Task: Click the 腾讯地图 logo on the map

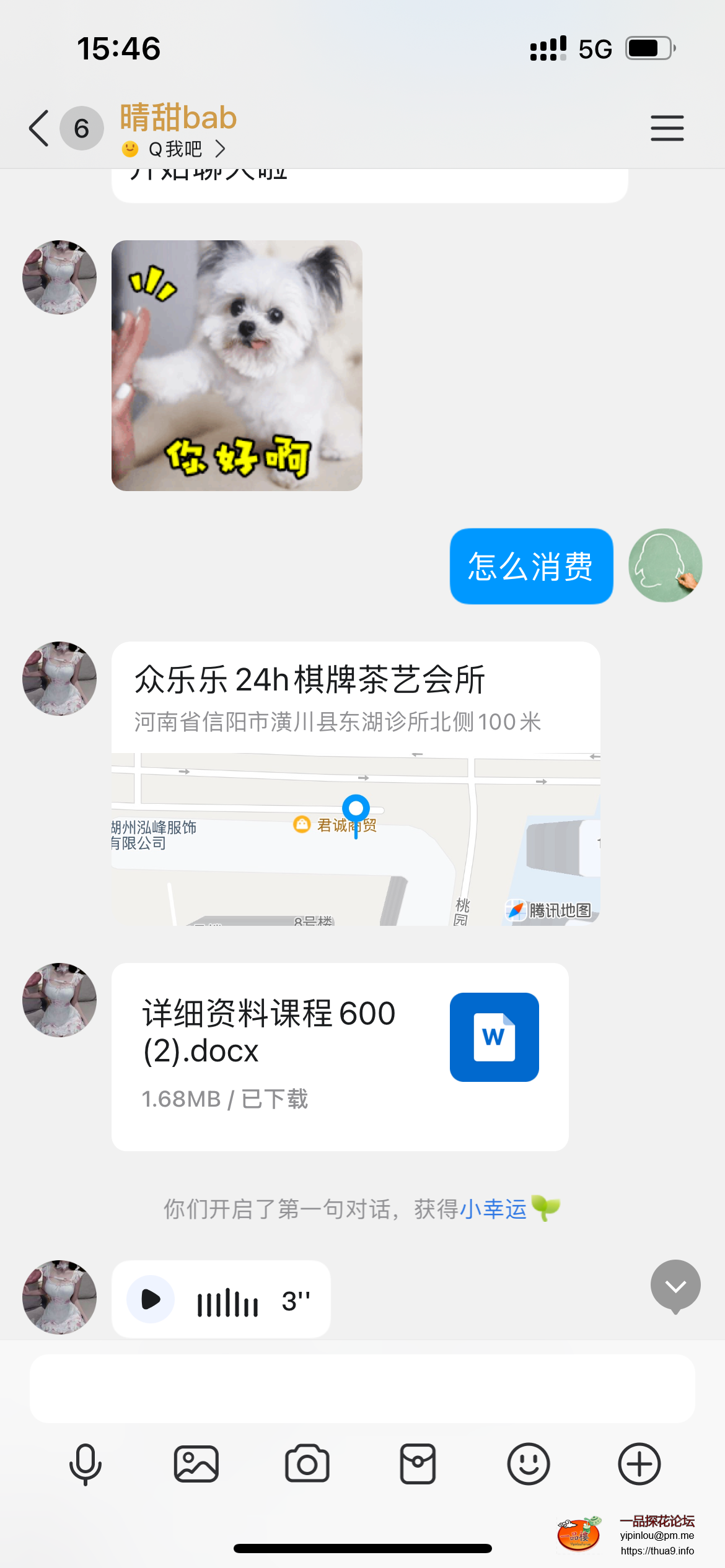Action: (x=550, y=912)
